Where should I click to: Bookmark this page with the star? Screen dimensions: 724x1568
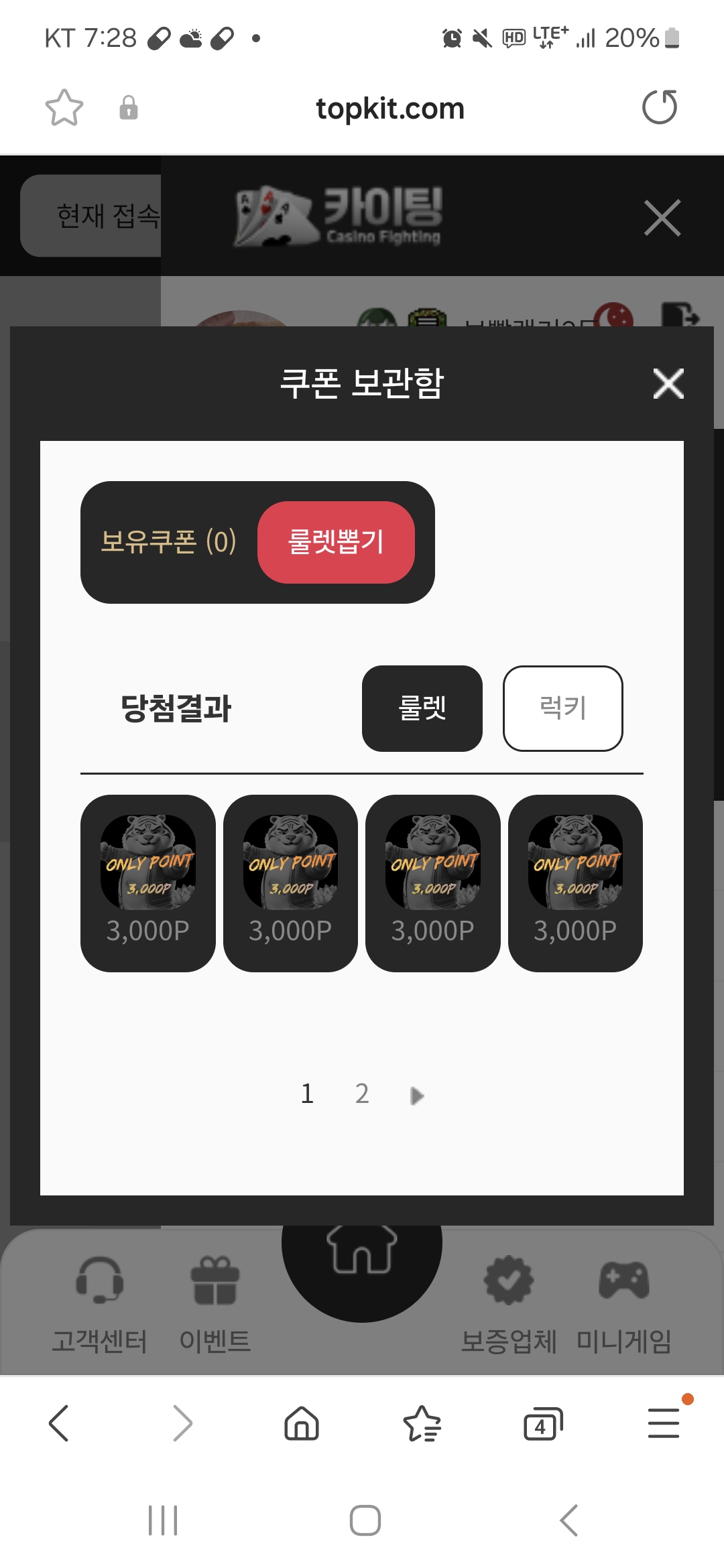[x=64, y=108]
